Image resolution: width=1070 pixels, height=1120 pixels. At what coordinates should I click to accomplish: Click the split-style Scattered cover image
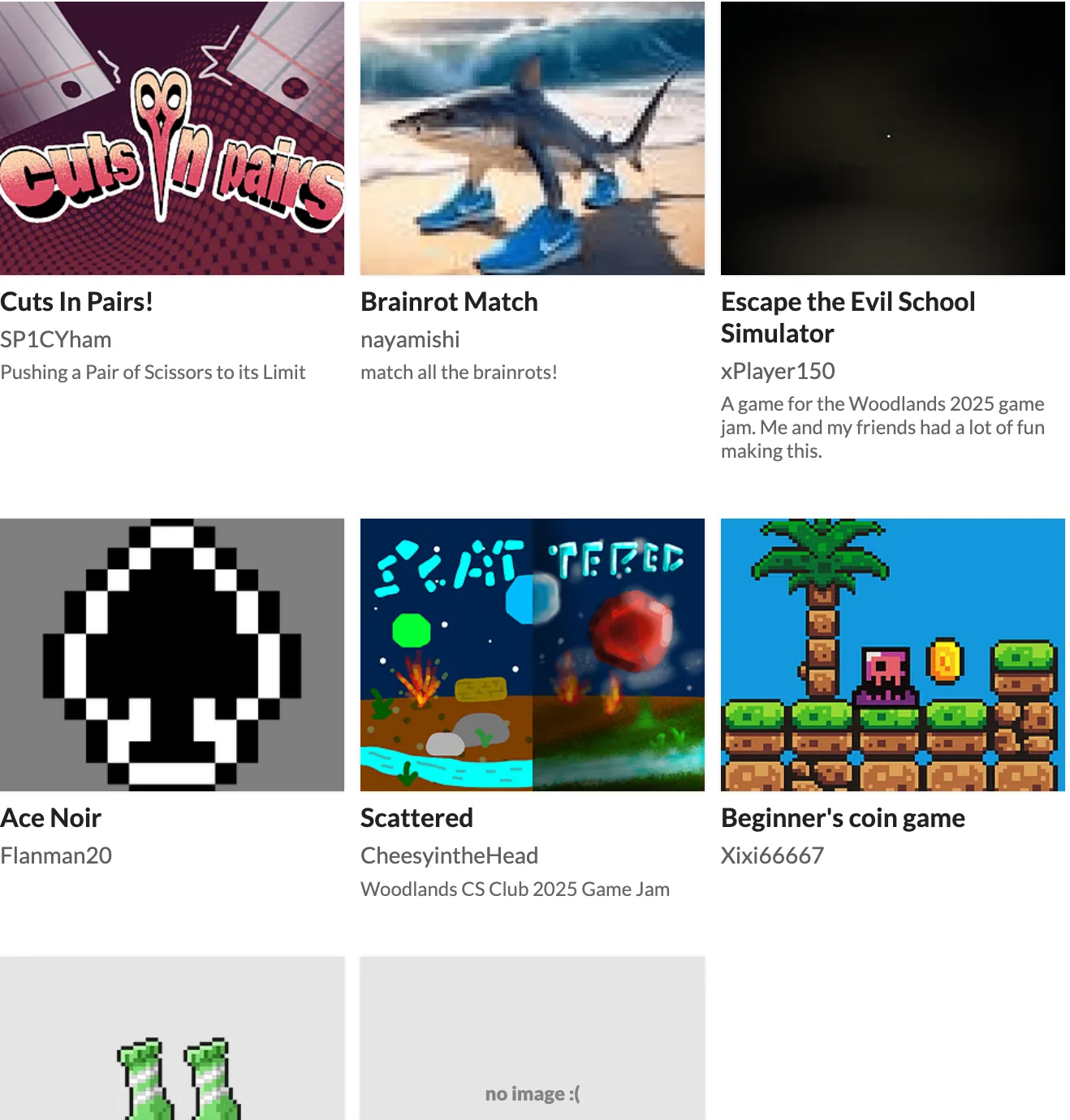(532, 654)
